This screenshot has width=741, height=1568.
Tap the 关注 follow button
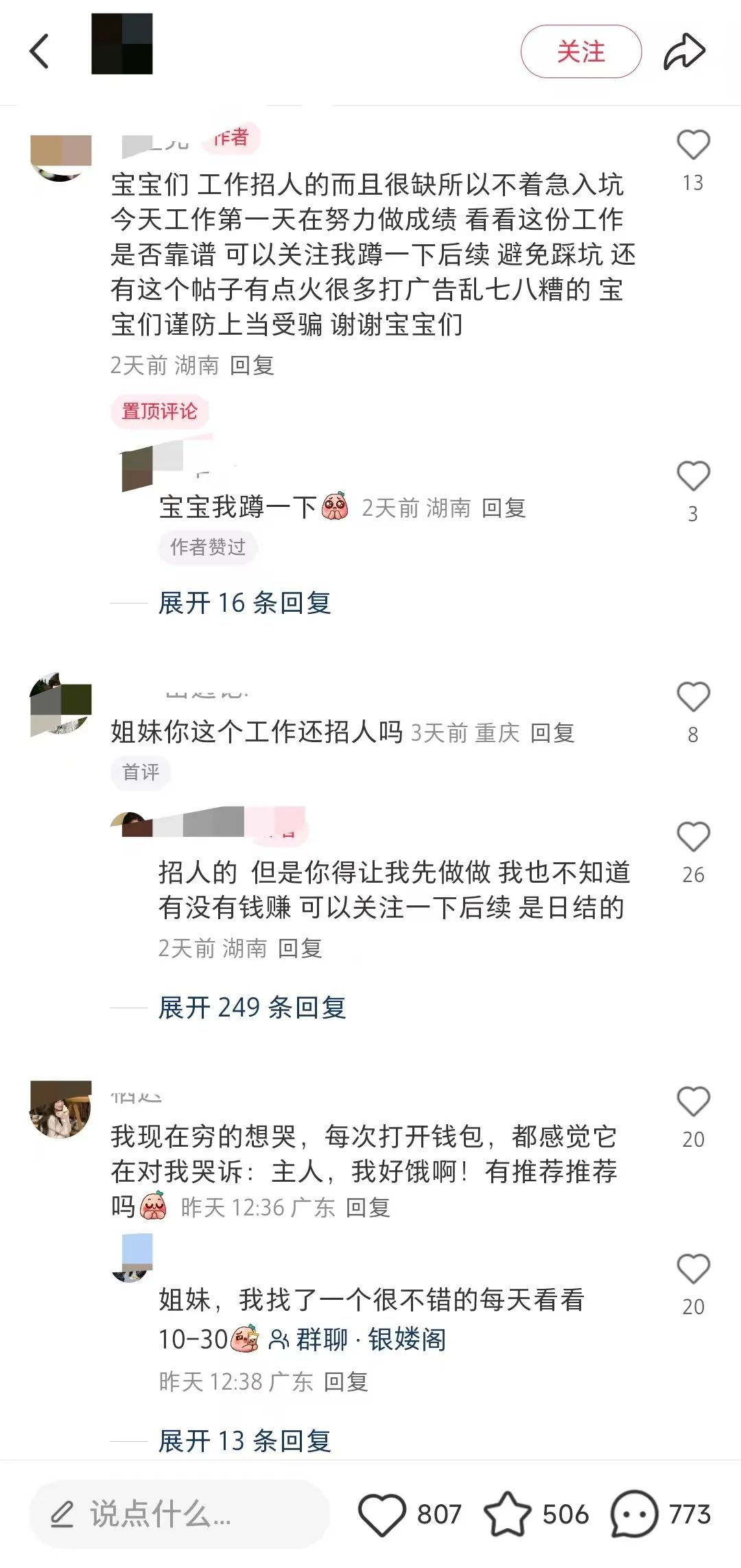(581, 51)
